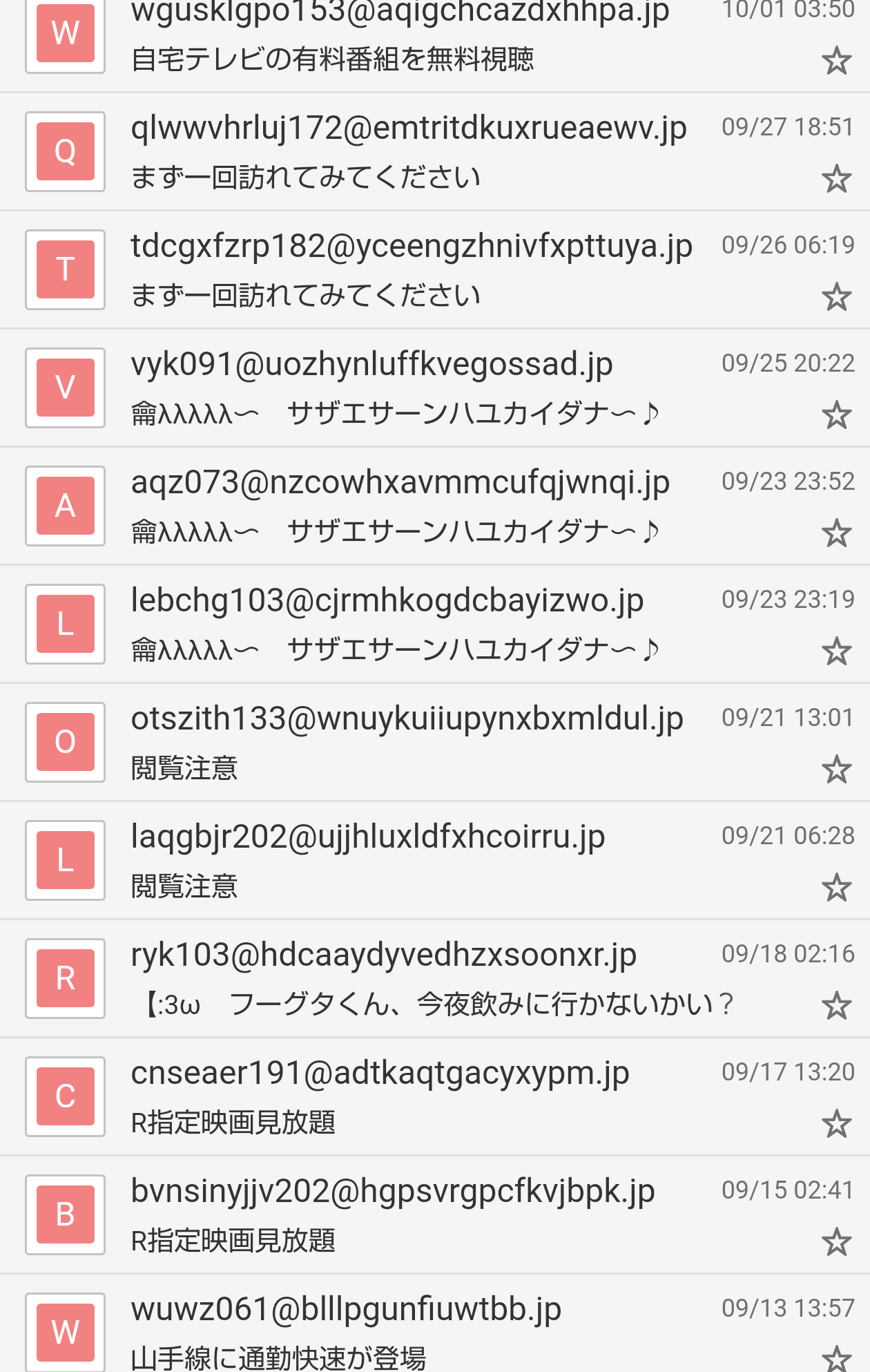Open email from lebchg103@cjrmhkogdcbayizwo.jp
The height and width of the screenshot is (1372, 870).
tap(414, 625)
